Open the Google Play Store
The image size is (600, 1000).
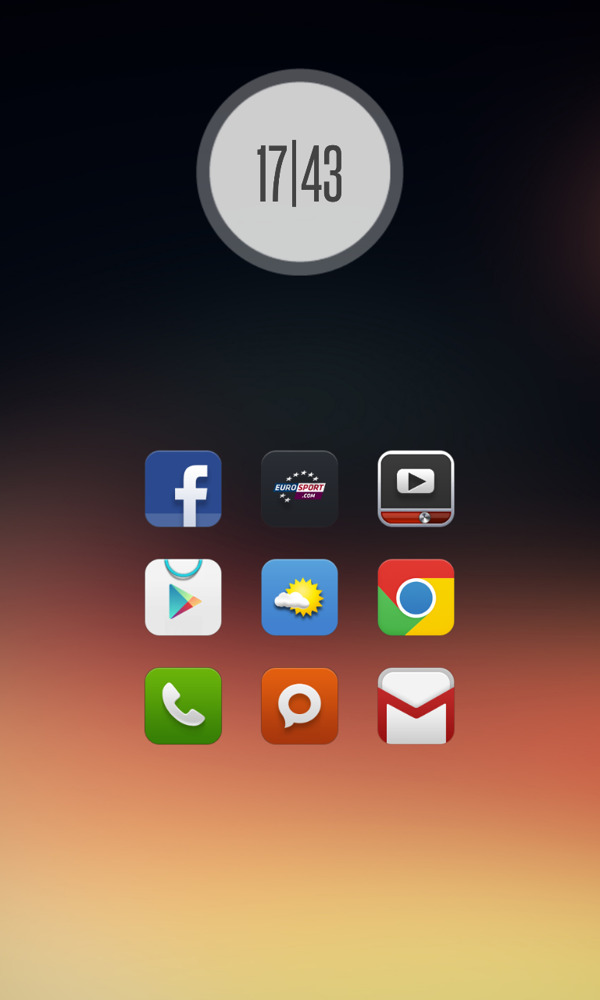tap(183, 597)
